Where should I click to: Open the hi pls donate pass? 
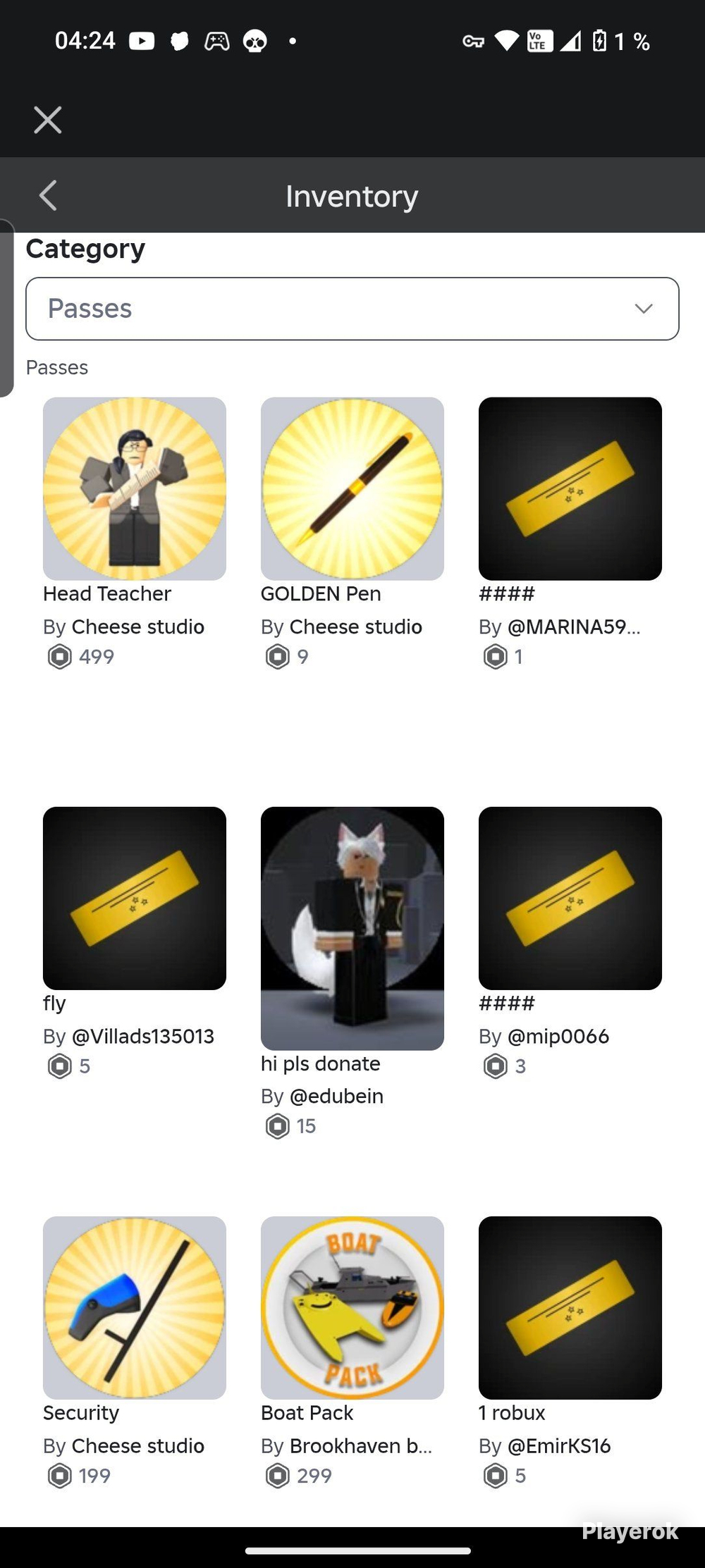tap(352, 929)
